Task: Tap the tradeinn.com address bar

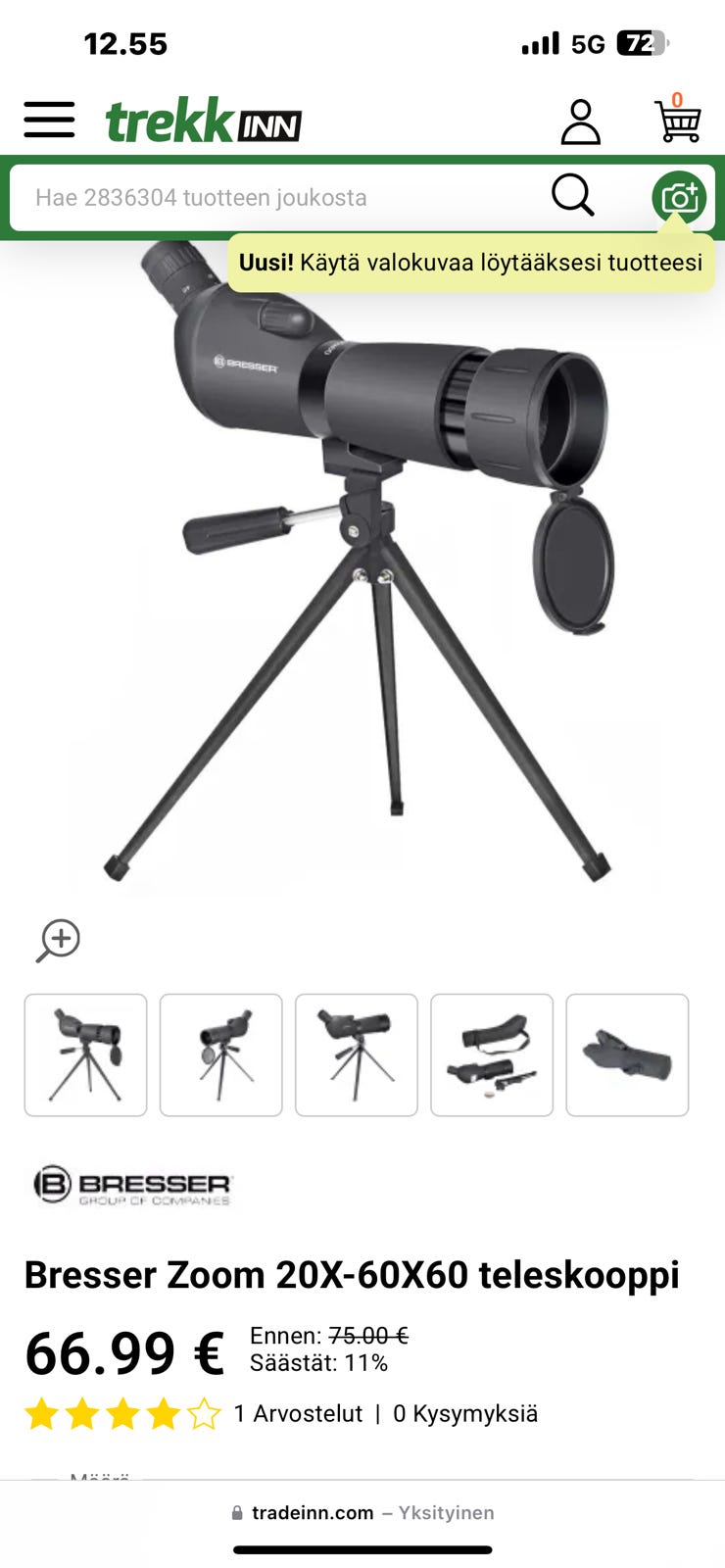Action: 362,1513
